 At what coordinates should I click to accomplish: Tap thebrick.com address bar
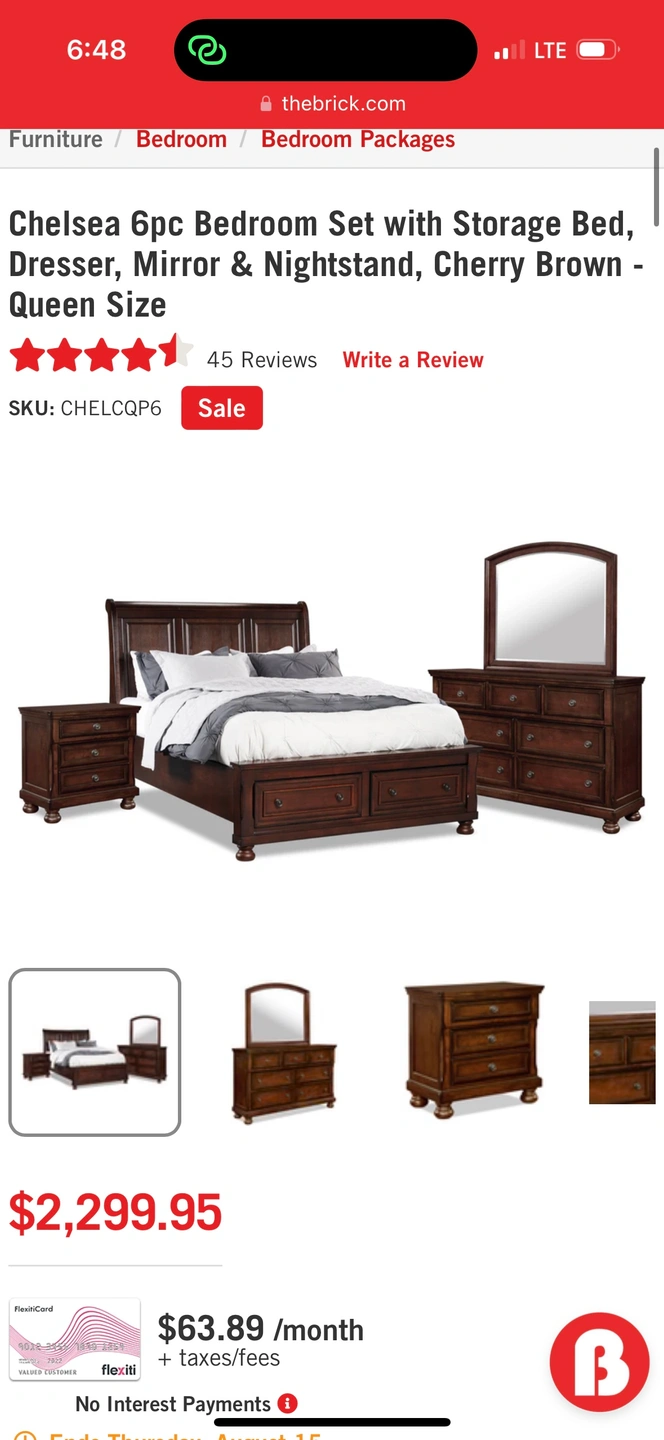click(x=332, y=103)
